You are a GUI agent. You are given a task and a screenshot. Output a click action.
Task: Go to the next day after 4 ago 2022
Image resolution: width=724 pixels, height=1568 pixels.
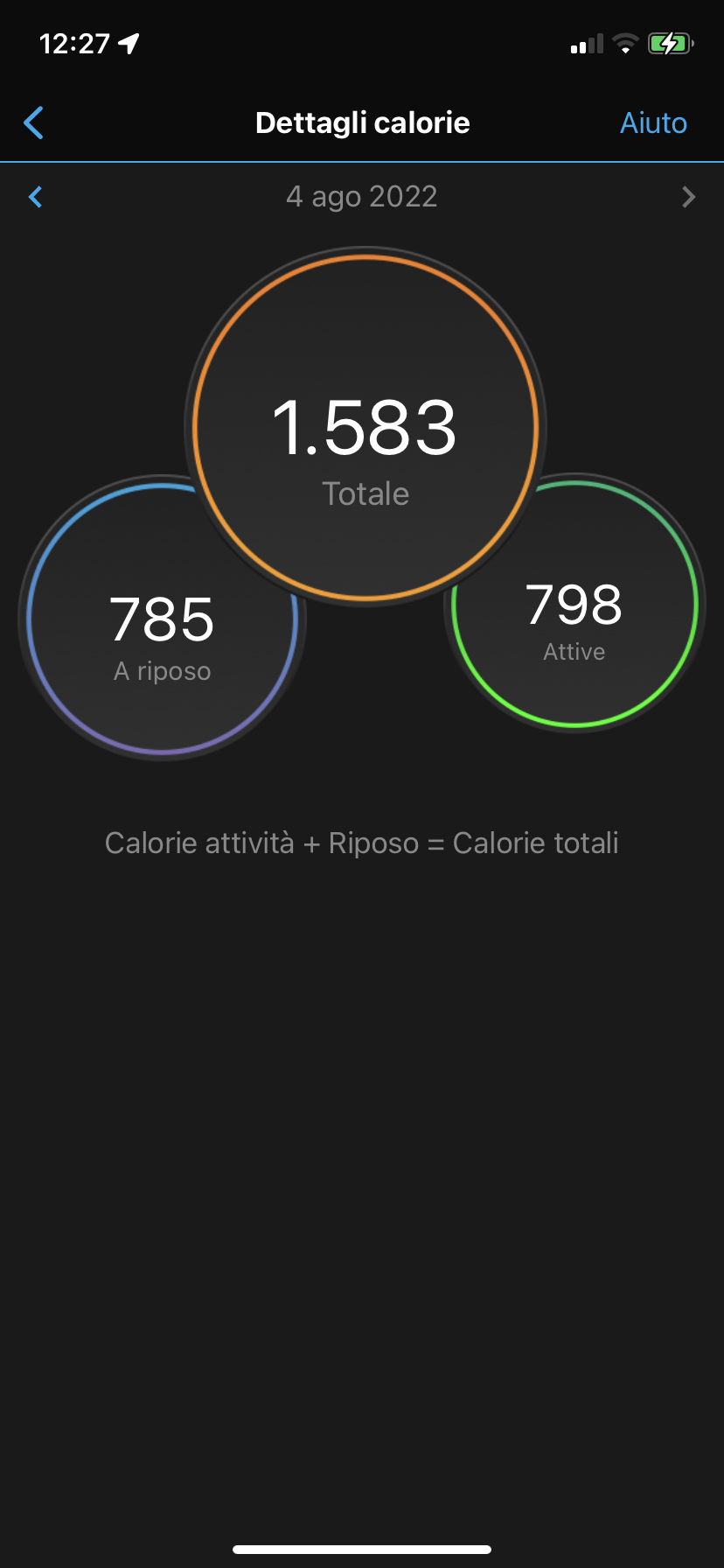click(x=689, y=197)
